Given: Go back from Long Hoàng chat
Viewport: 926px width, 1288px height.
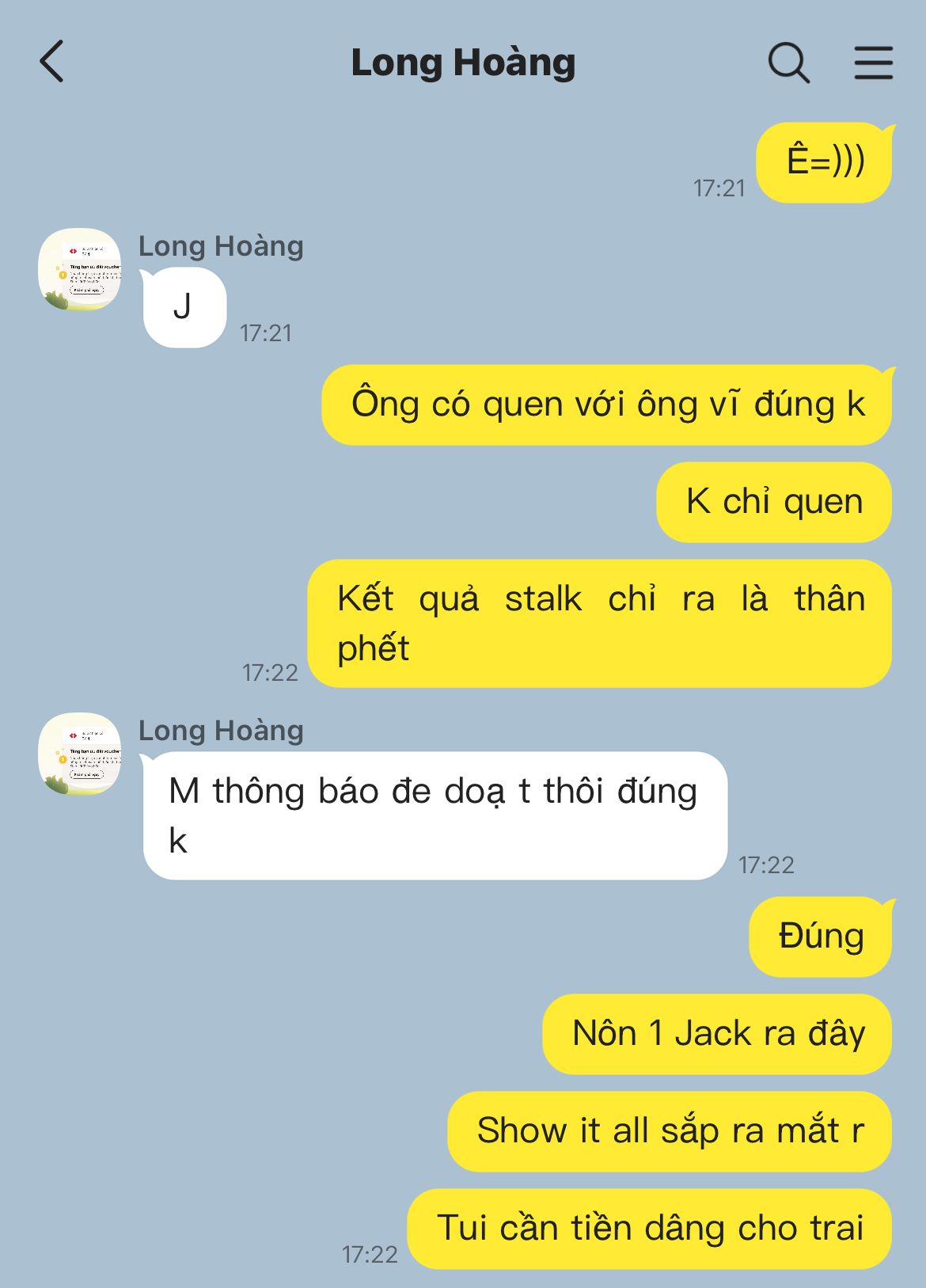Looking at the screenshot, I should pos(52,63).
